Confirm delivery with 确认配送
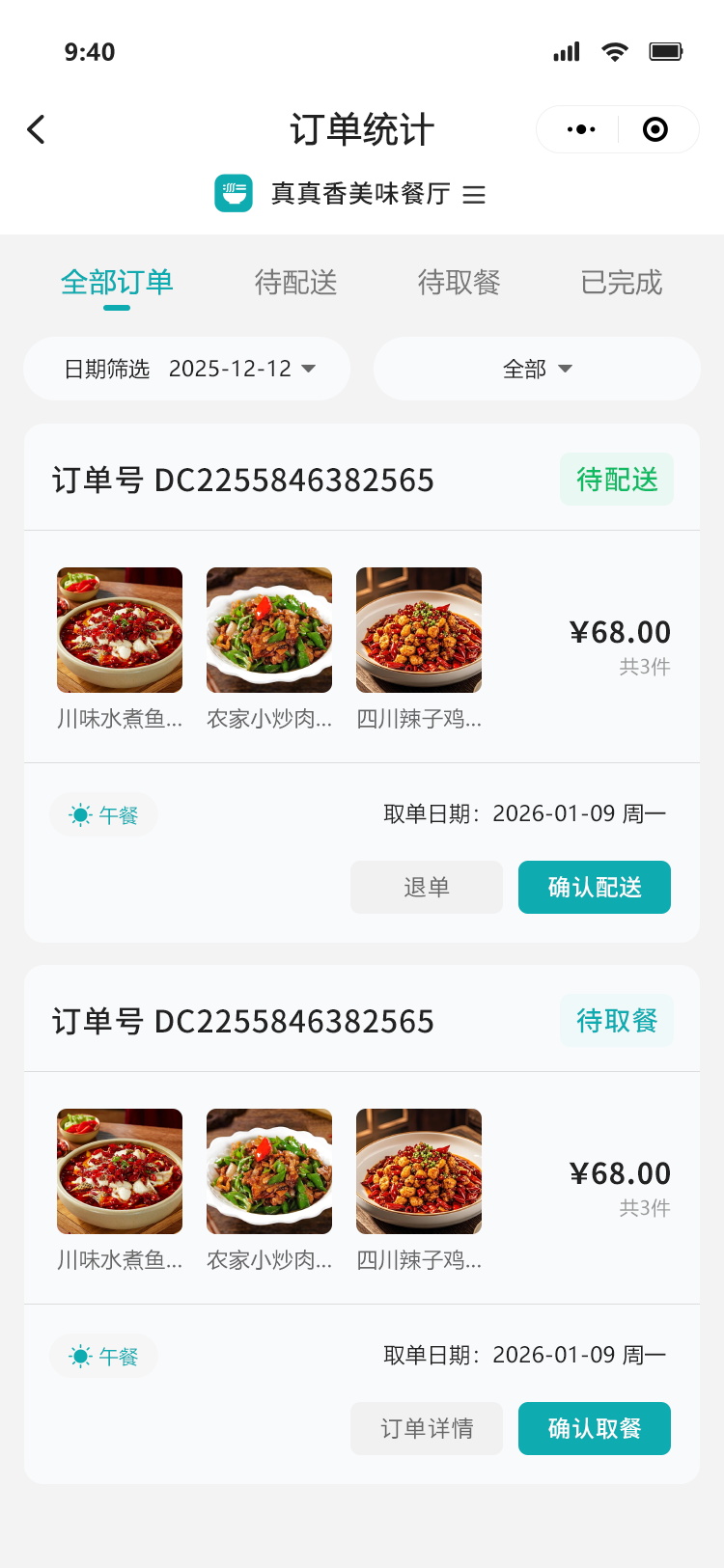Image resolution: width=724 pixels, height=1568 pixels. [595, 887]
